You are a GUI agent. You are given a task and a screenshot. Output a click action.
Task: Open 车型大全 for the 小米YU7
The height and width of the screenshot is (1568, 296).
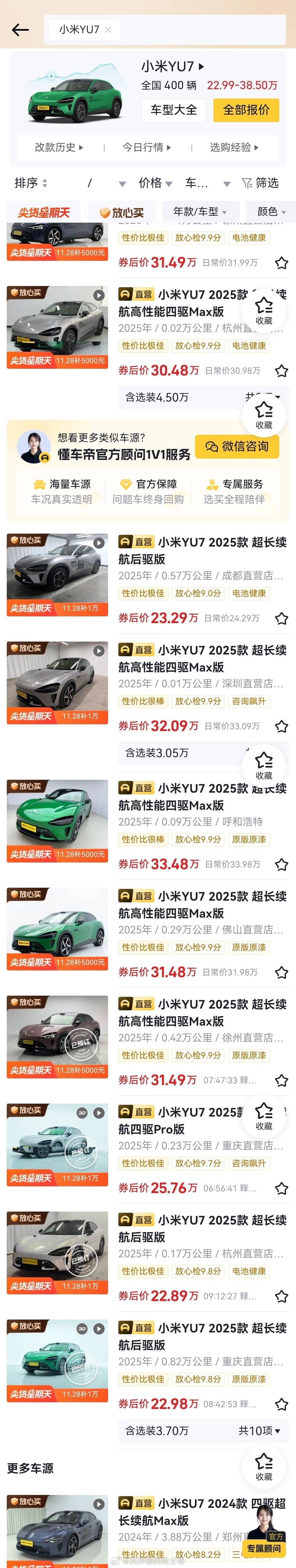(174, 110)
